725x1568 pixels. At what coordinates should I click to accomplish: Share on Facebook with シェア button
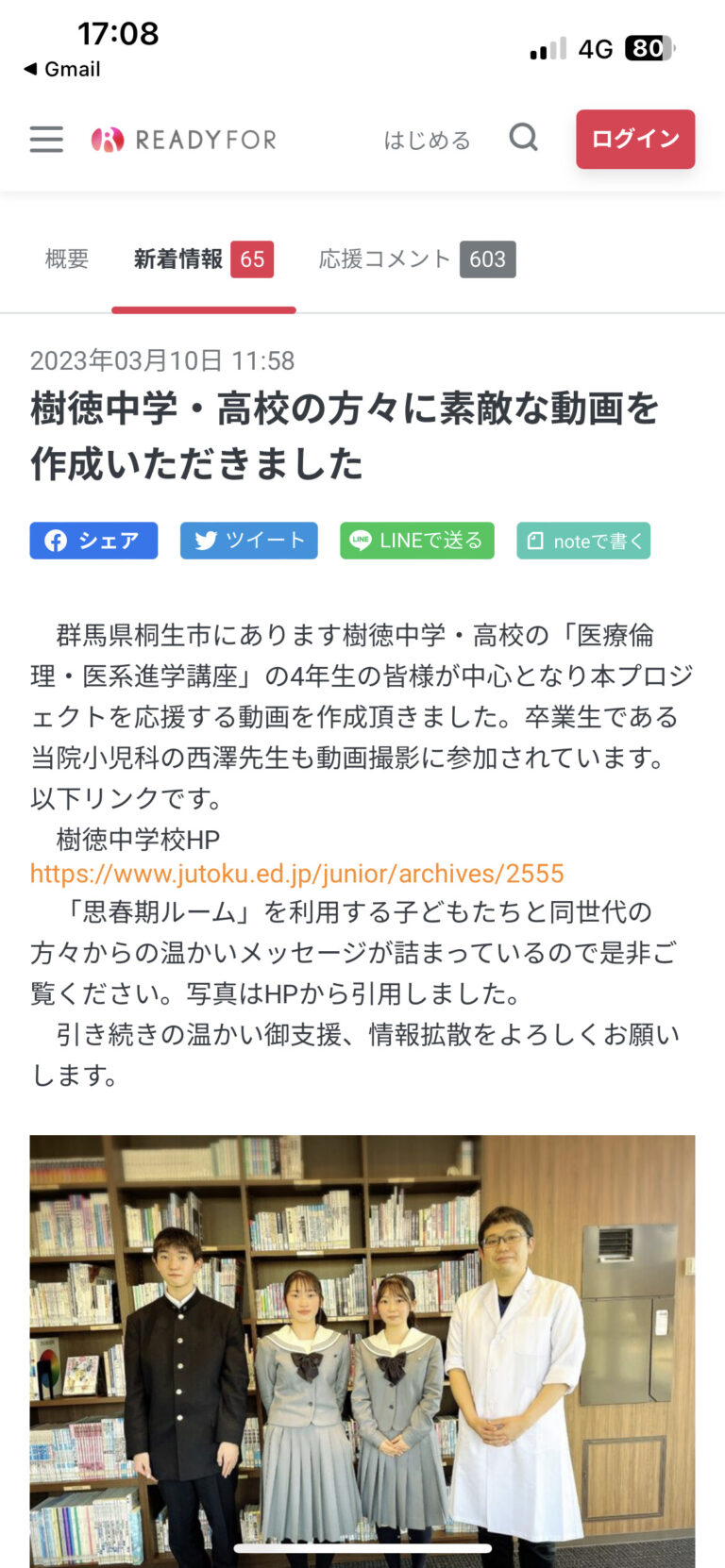click(x=93, y=541)
